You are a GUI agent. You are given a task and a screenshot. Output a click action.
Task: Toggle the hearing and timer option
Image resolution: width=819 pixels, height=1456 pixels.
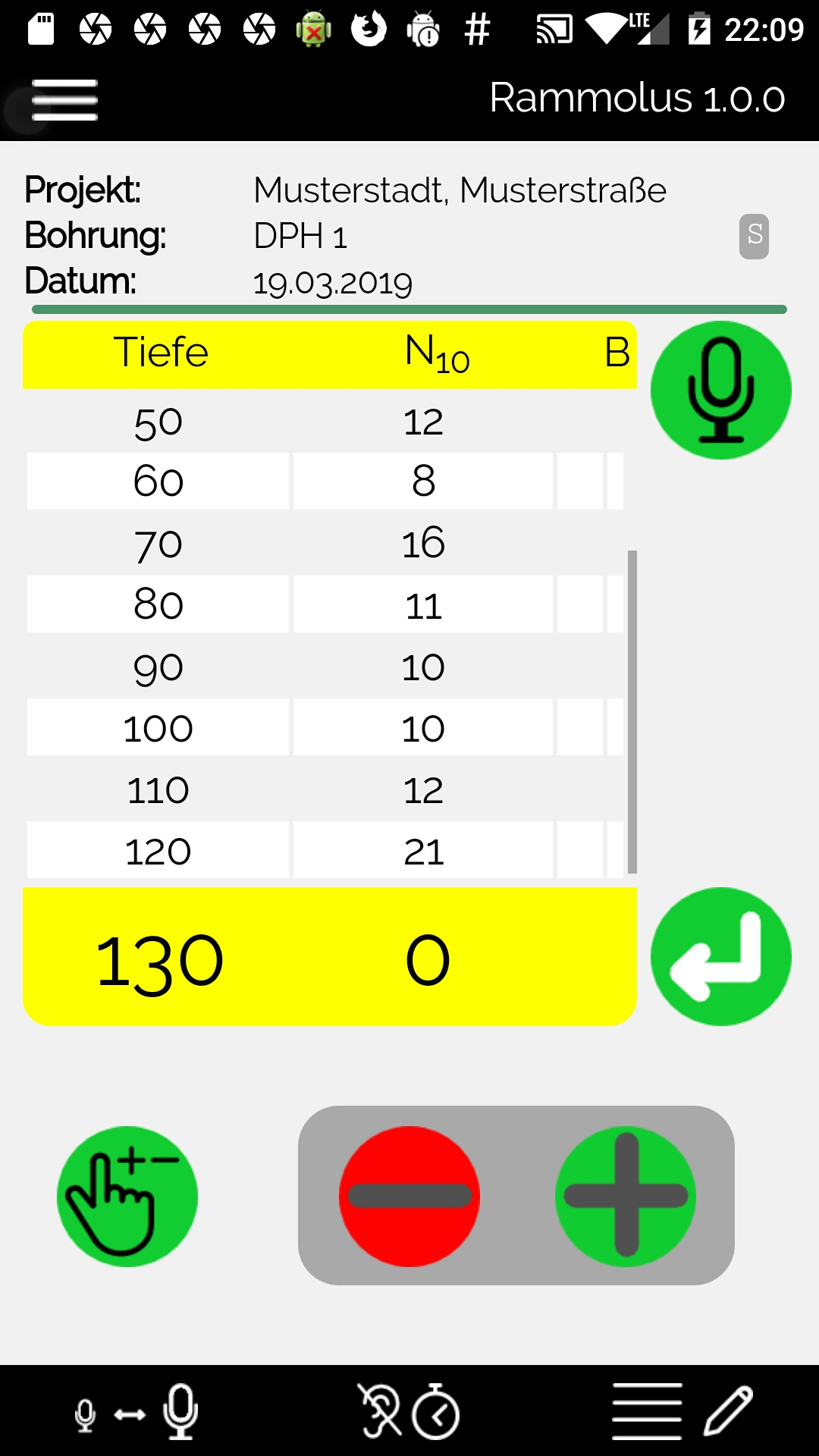[408, 1412]
